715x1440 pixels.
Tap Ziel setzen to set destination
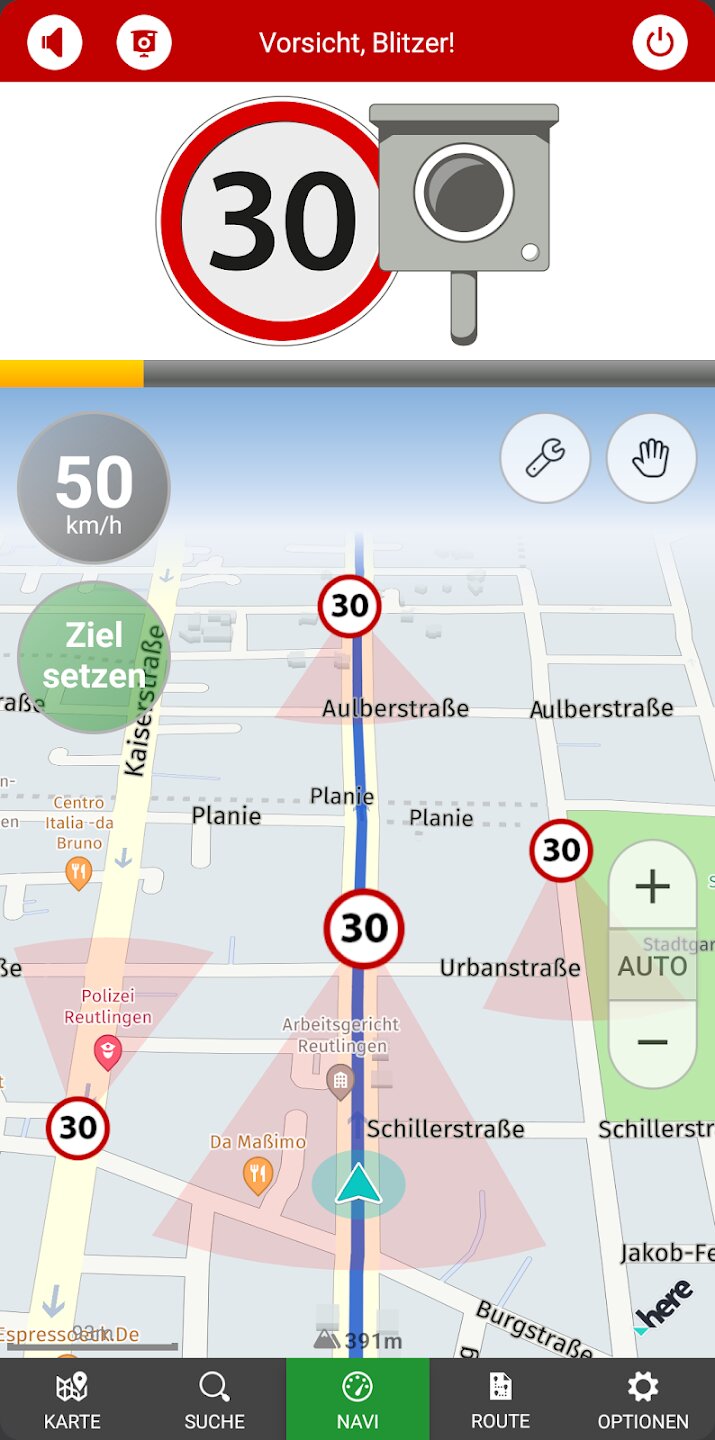[x=94, y=656]
